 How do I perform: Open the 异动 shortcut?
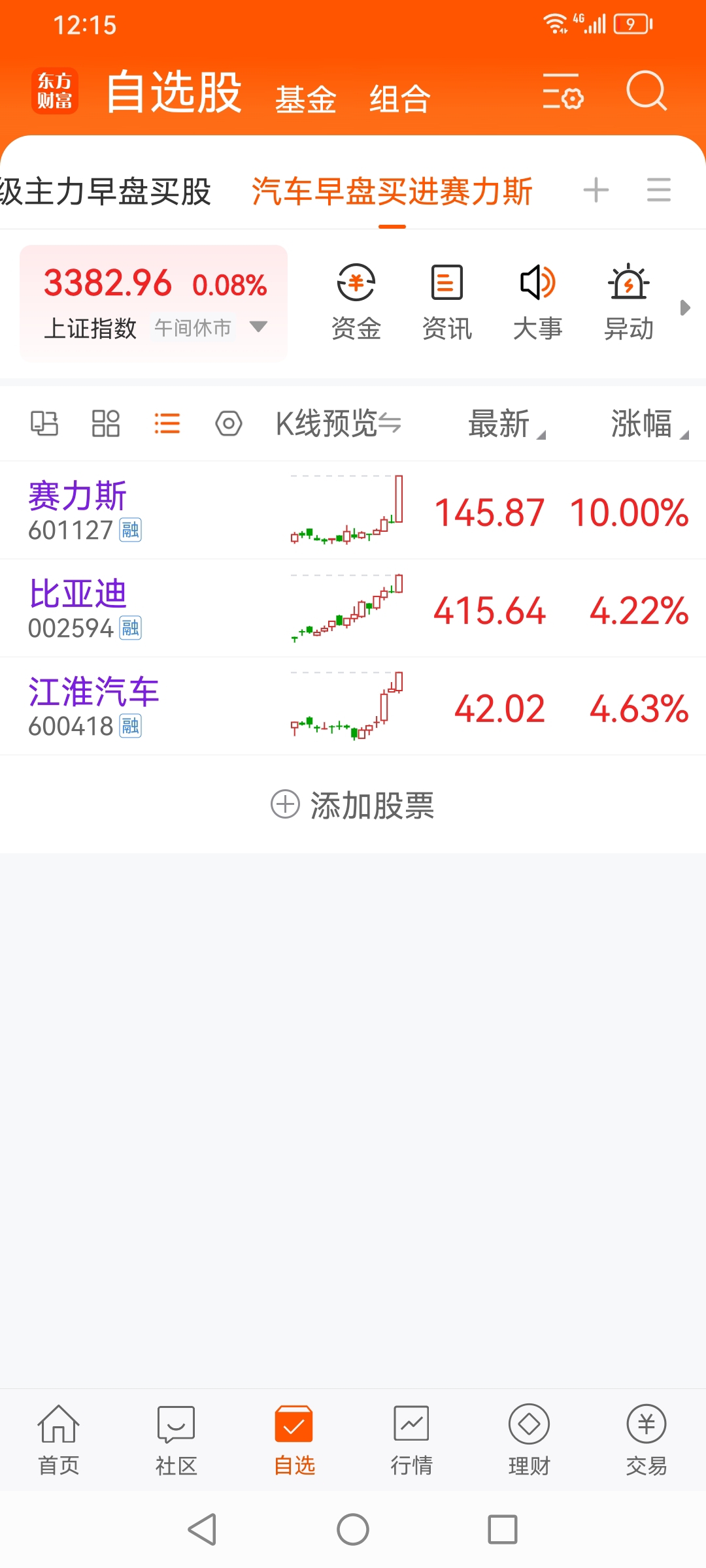(x=628, y=302)
